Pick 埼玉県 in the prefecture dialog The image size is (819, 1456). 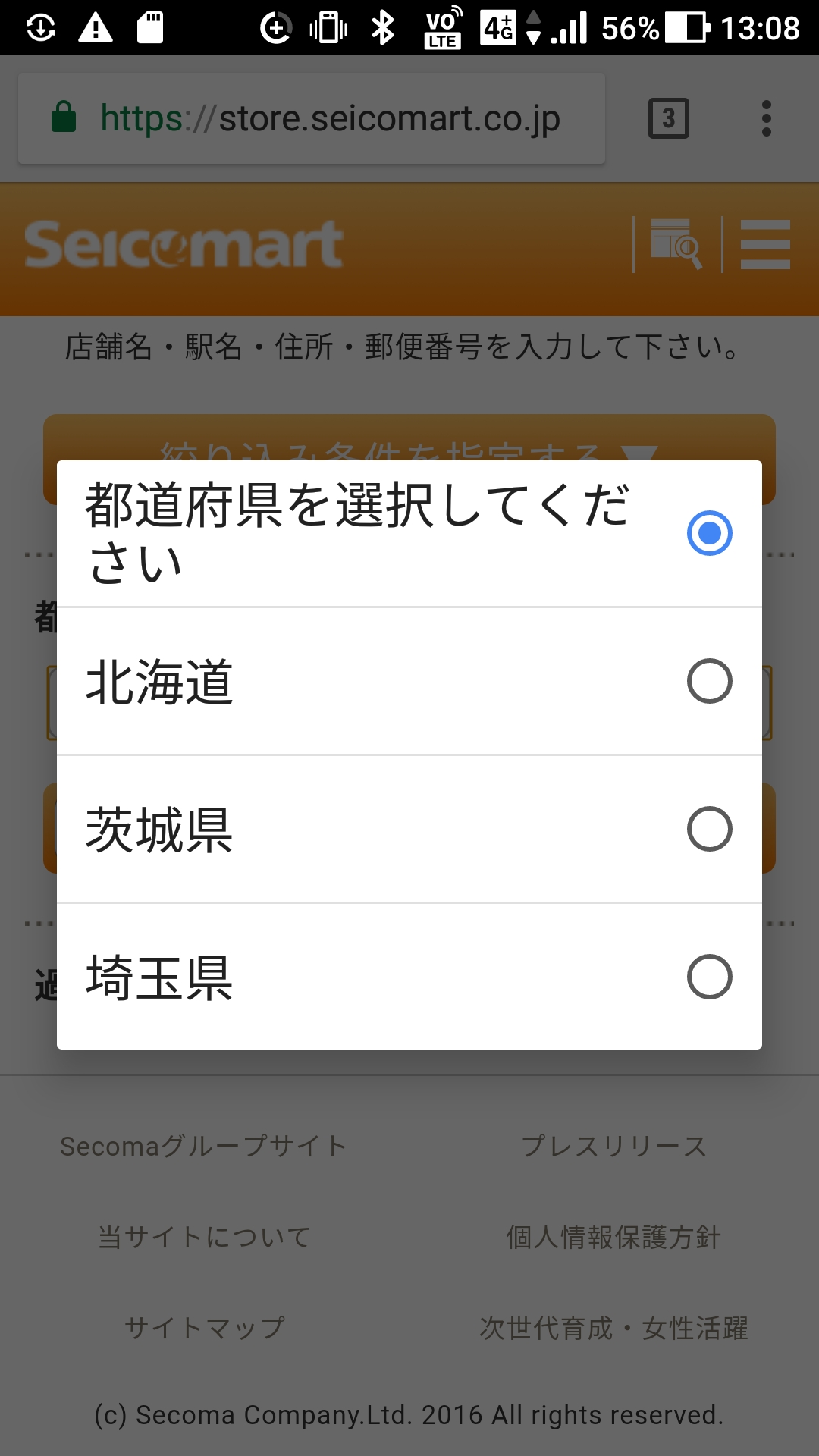(x=409, y=977)
